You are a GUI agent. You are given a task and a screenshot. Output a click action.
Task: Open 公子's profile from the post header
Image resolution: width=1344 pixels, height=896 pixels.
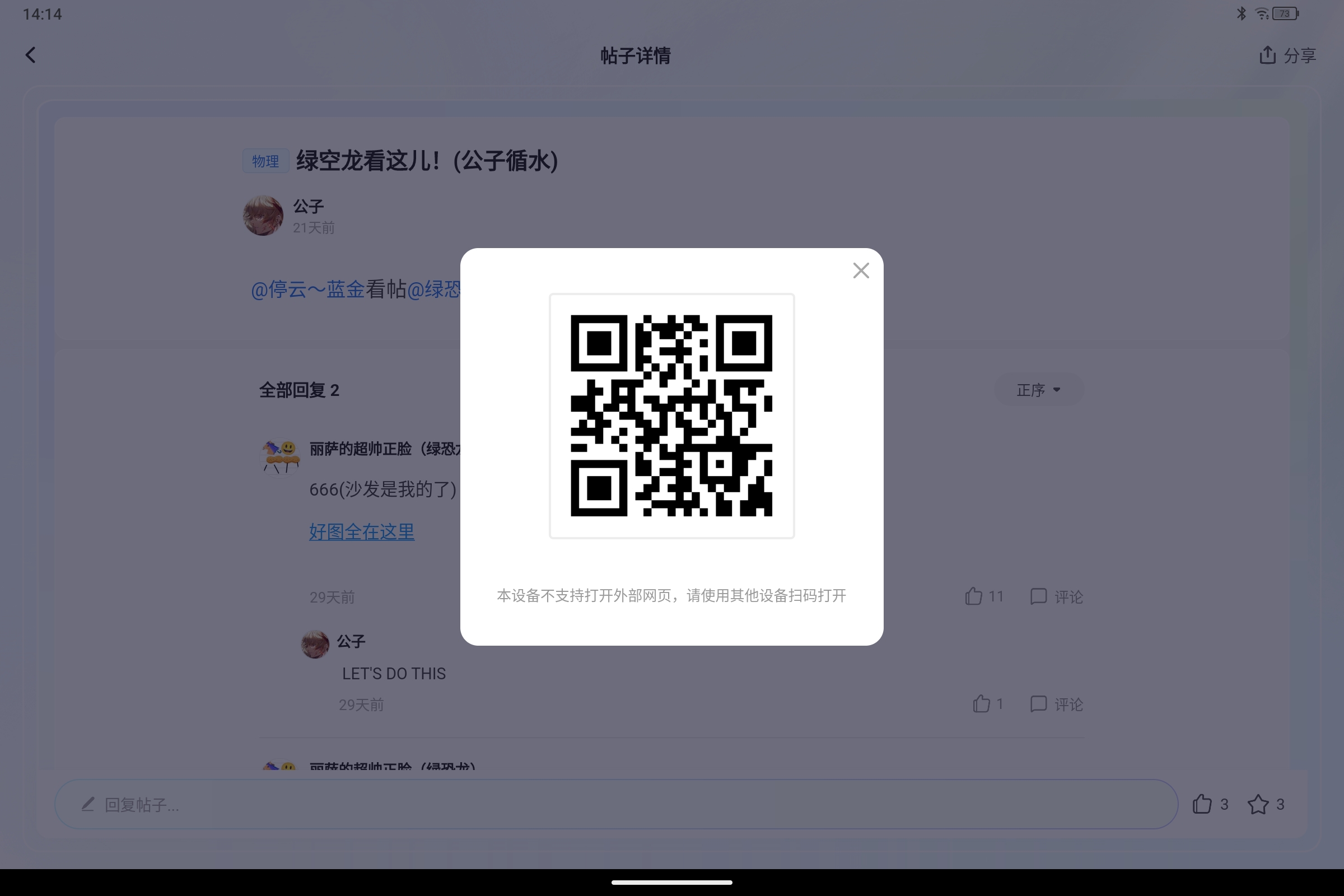coord(263,216)
